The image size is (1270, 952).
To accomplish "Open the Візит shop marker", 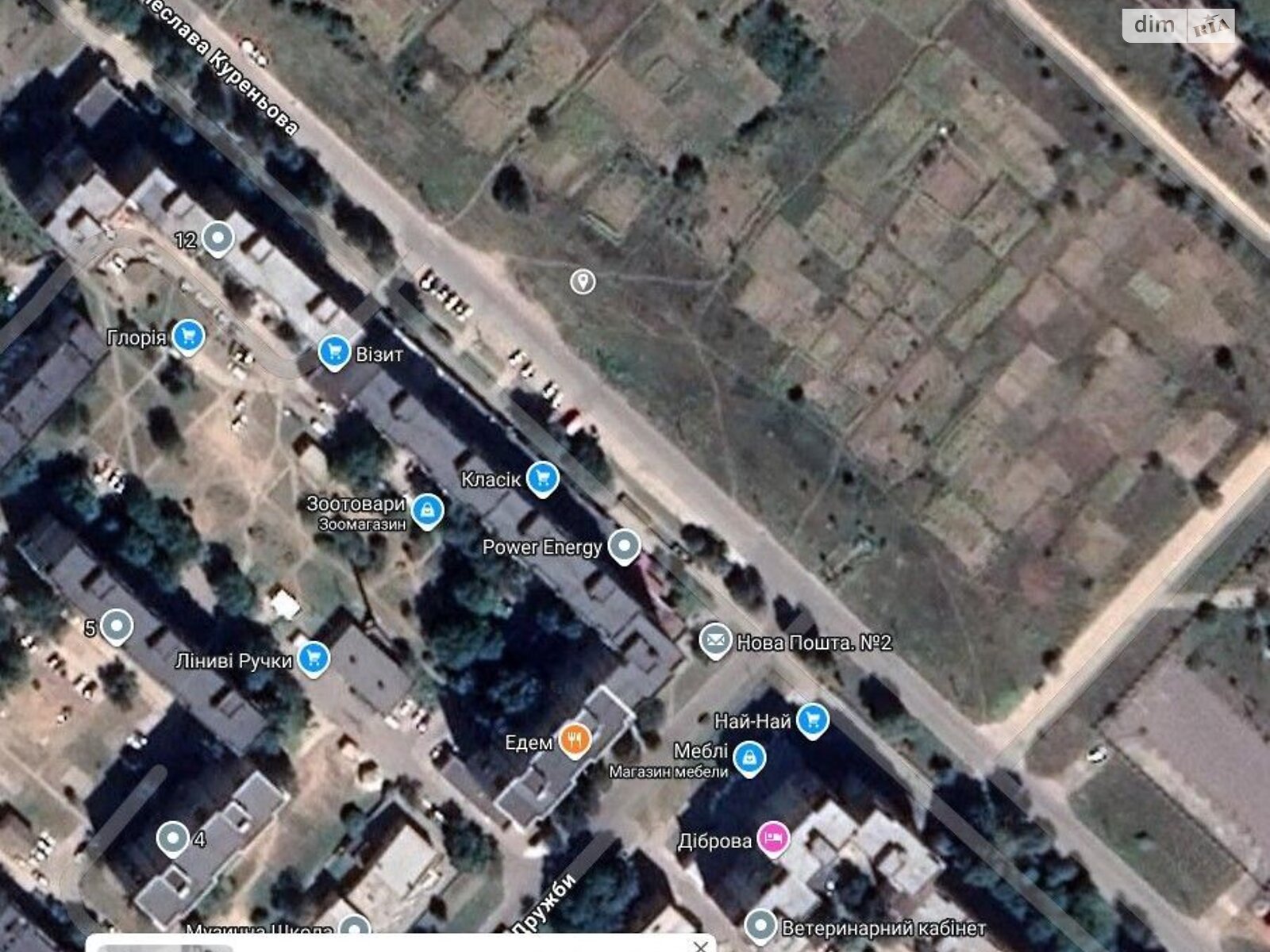I will 334,351.
